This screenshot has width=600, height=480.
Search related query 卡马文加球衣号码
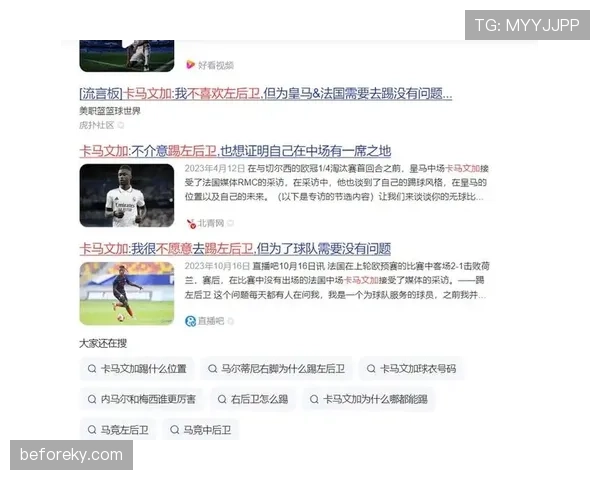(410, 369)
